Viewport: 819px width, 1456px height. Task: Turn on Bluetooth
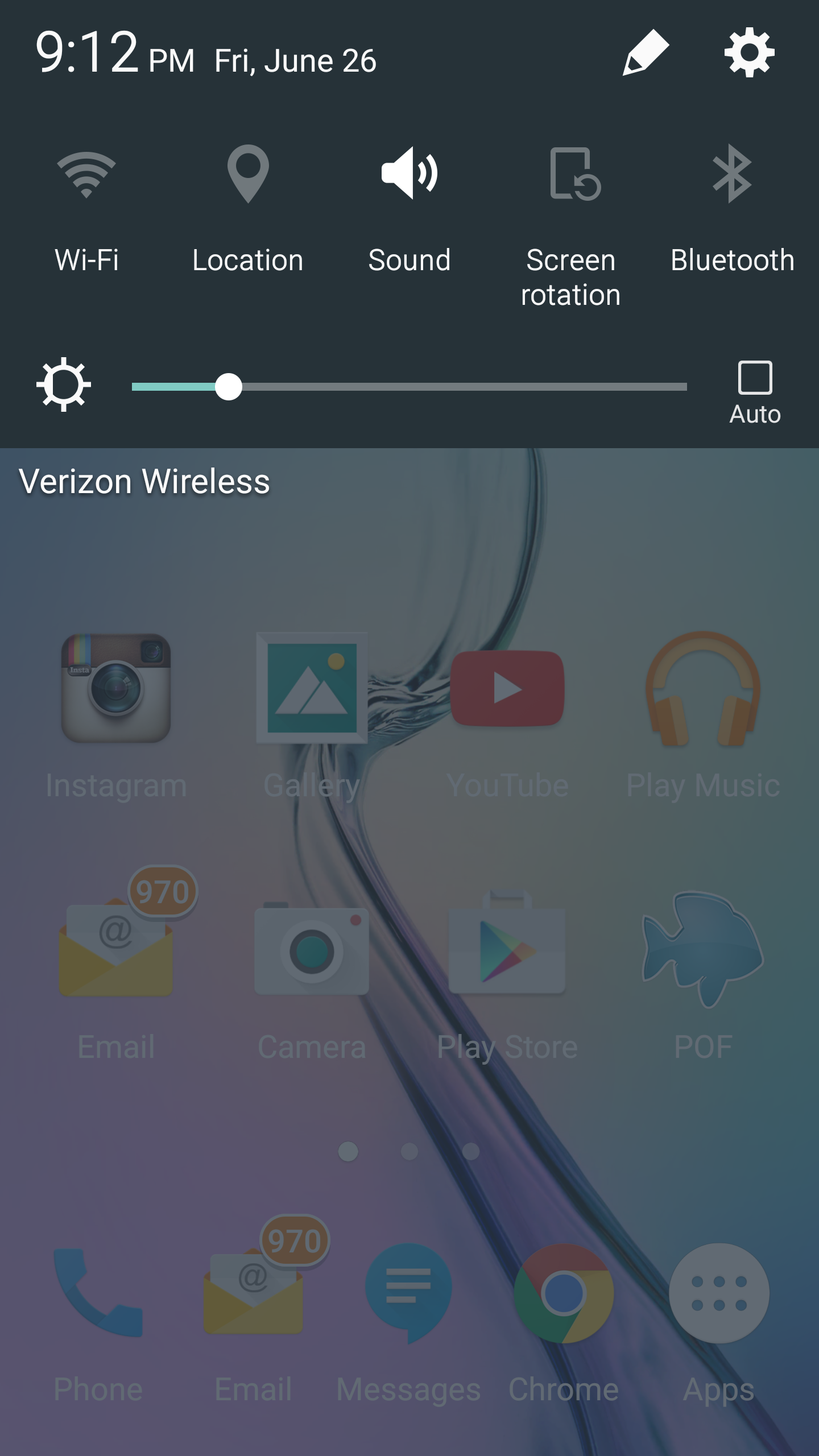[732, 174]
